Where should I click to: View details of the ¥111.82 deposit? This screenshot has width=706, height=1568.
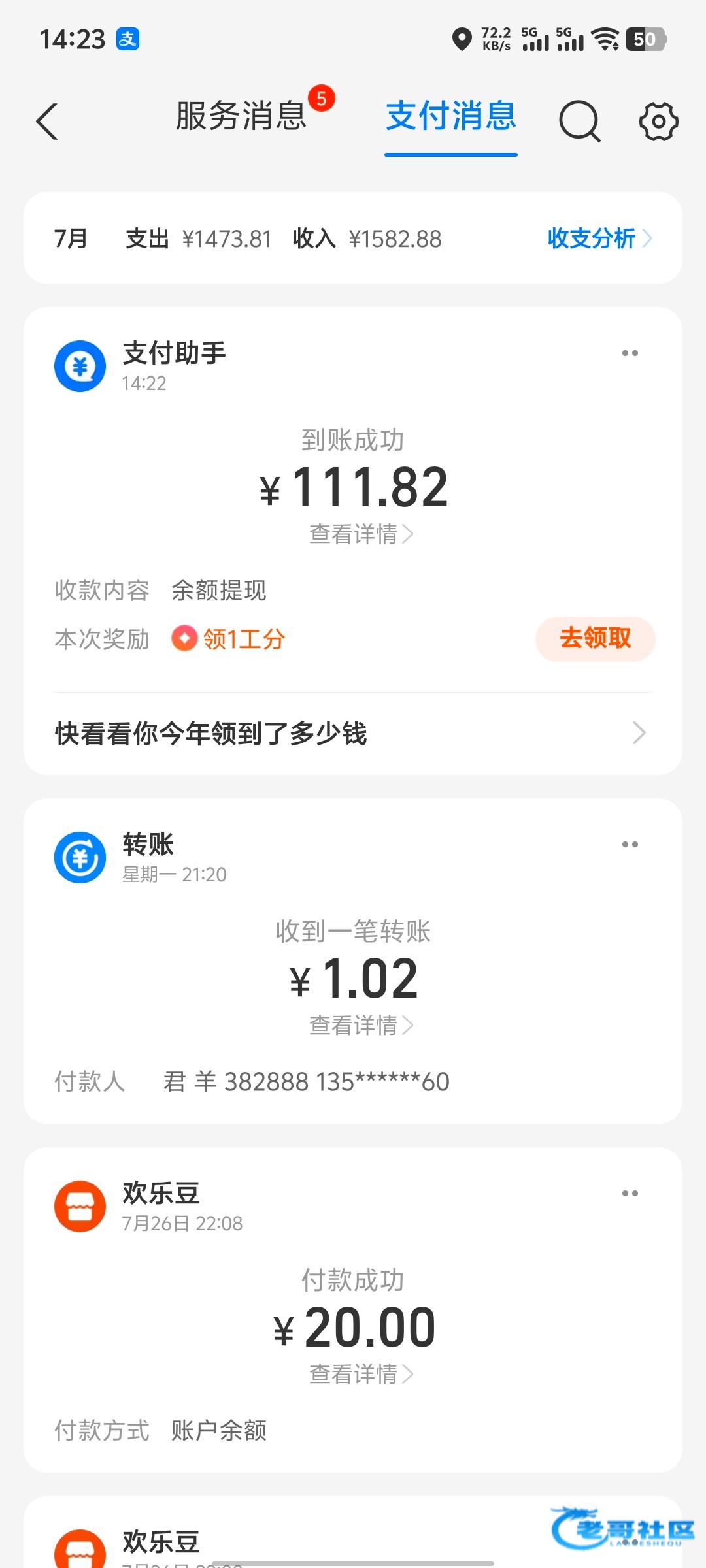tap(361, 534)
